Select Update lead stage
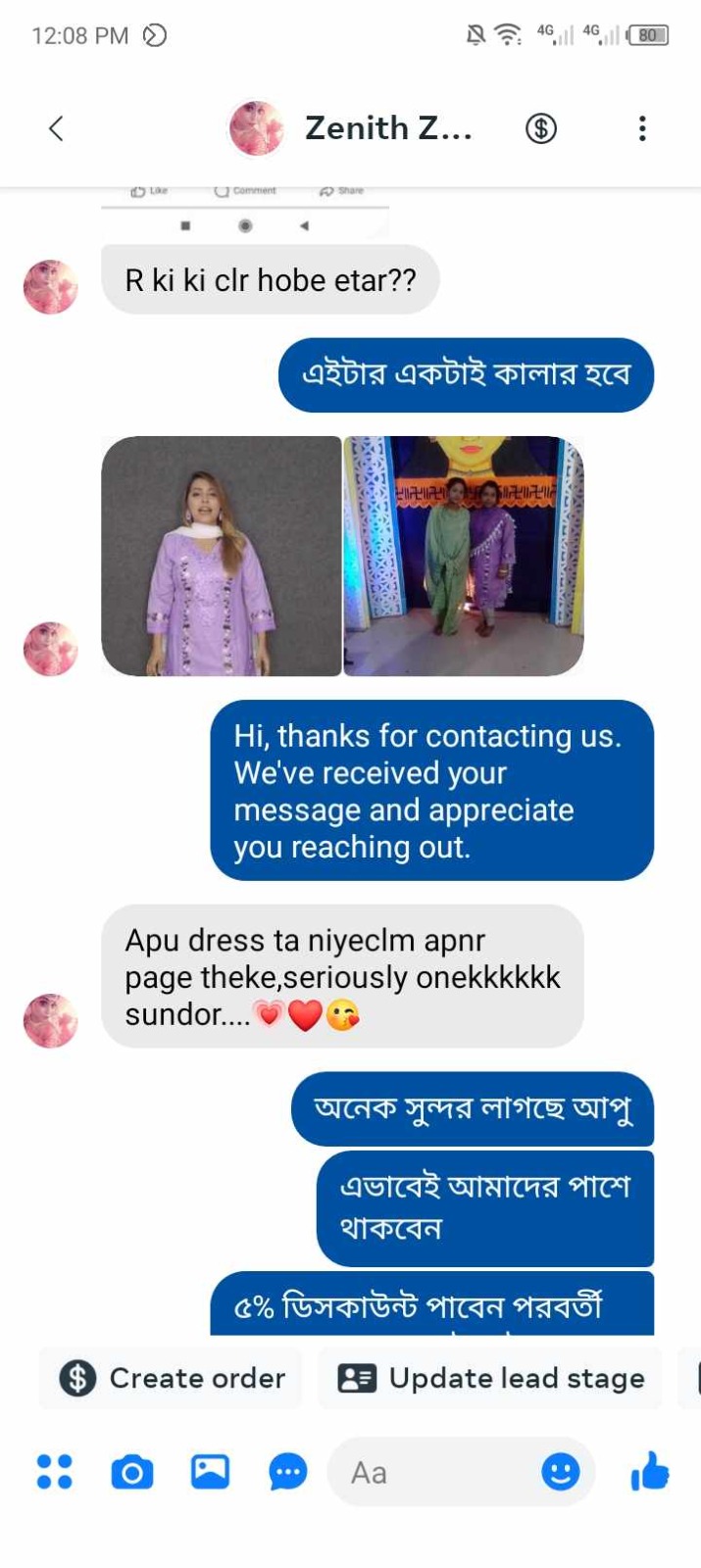Image resolution: width=701 pixels, height=1568 pixels. [491, 1378]
